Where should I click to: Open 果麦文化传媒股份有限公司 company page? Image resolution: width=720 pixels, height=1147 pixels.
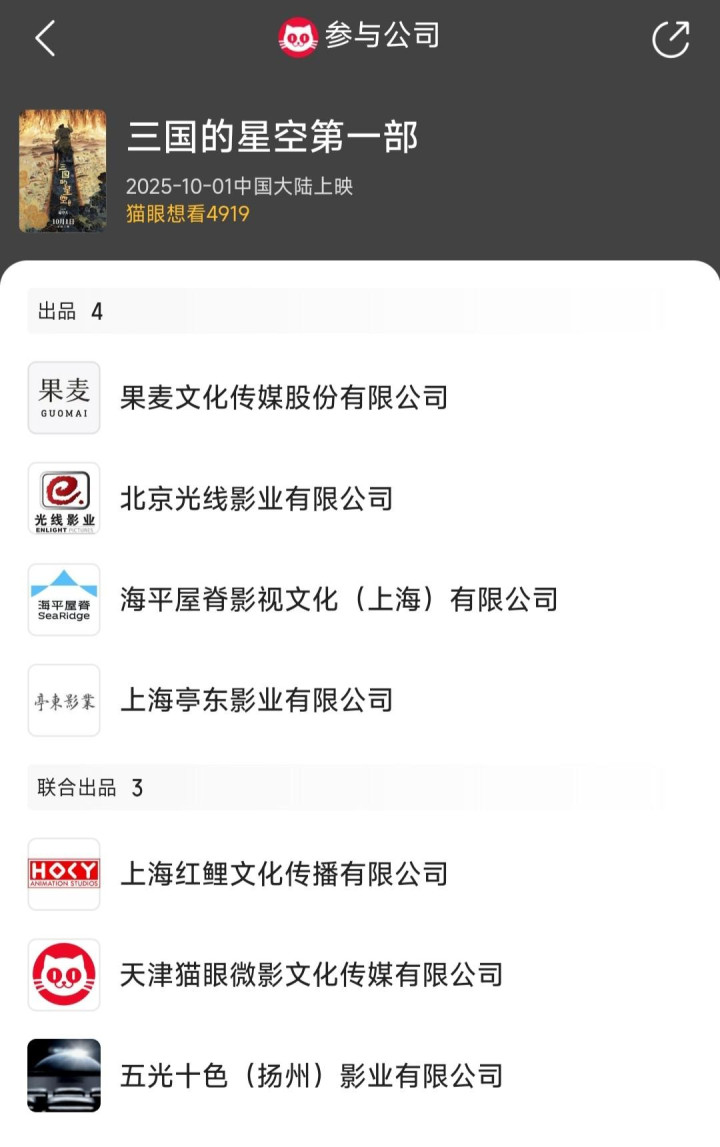click(360, 397)
